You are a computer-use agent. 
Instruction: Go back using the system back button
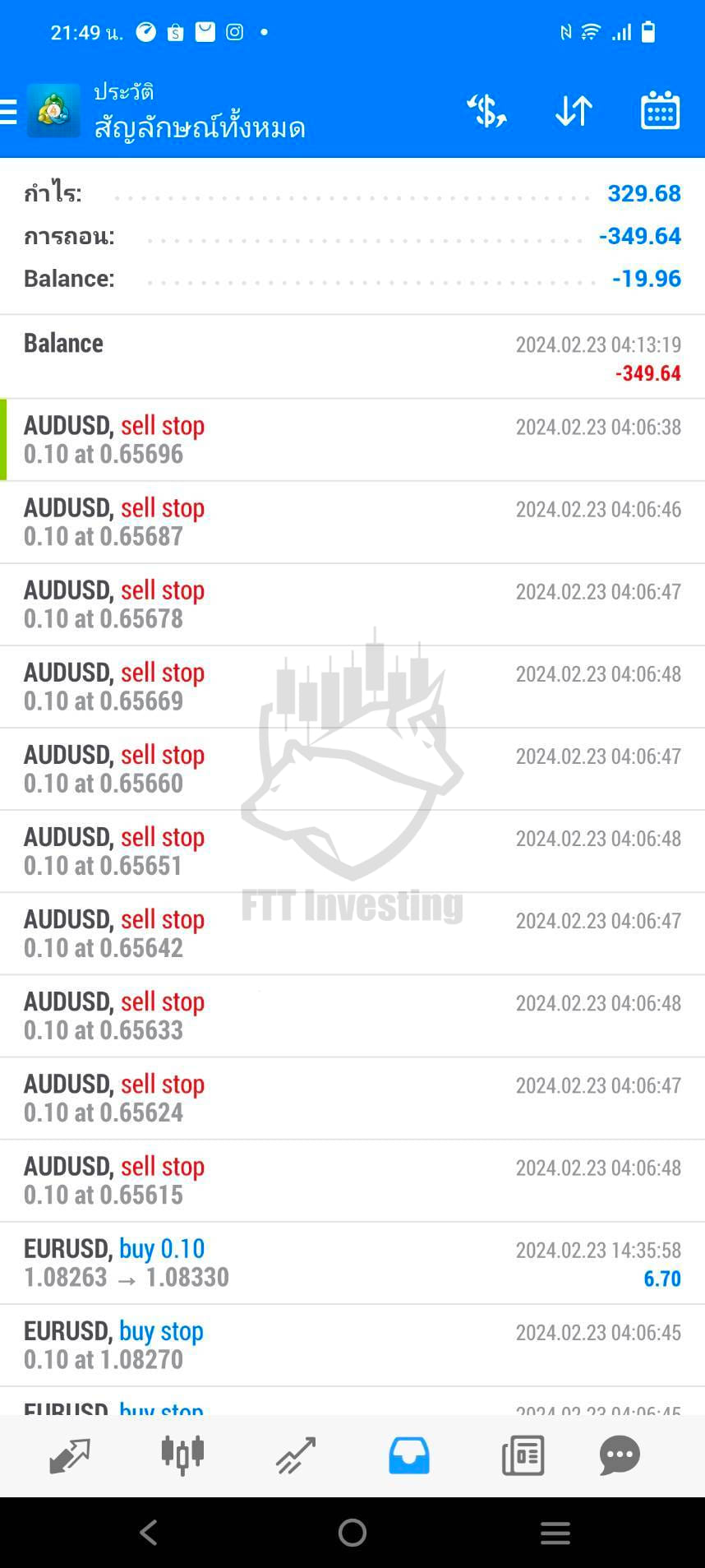[149, 1532]
